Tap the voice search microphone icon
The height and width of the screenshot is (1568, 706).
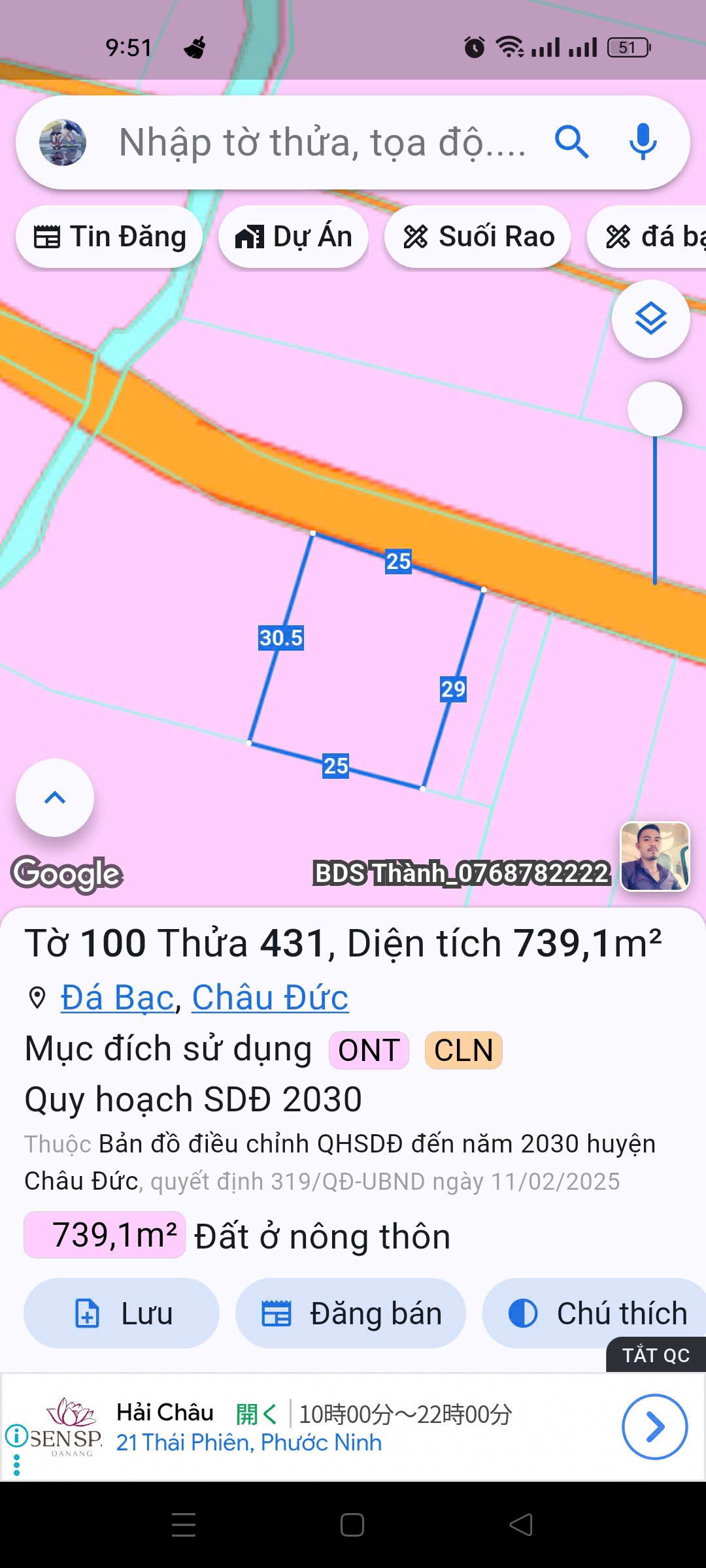[642, 142]
